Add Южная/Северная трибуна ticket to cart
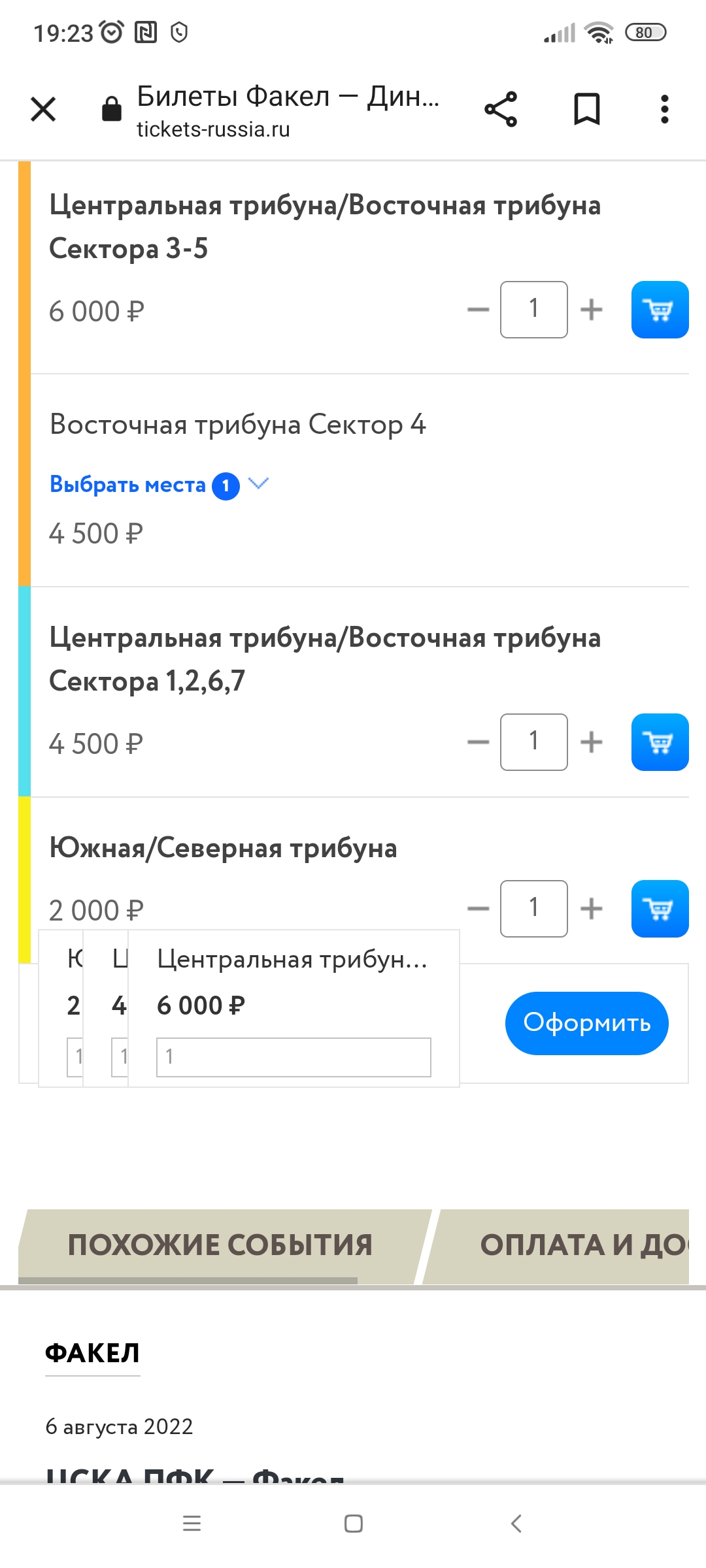 pyautogui.click(x=660, y=909)
